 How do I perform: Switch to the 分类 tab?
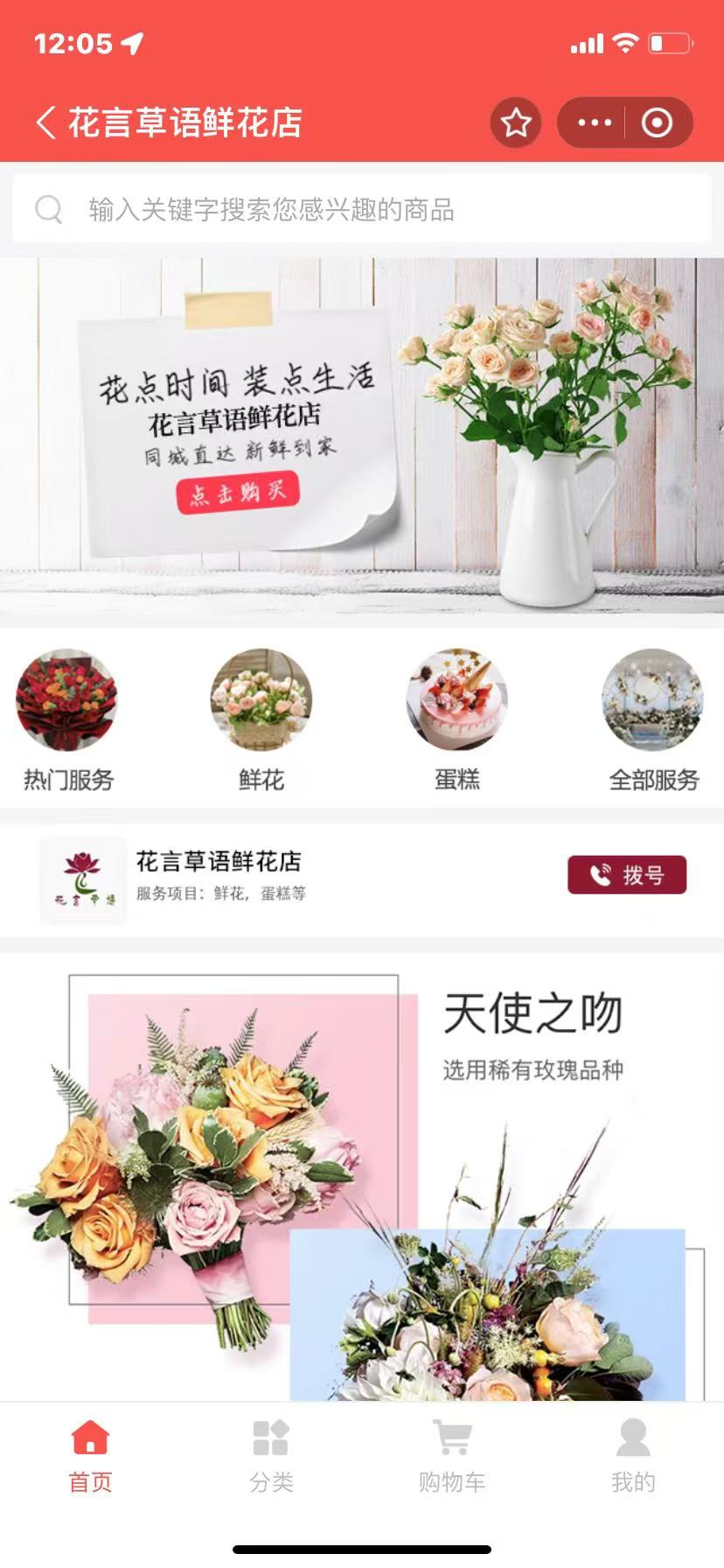(271, 1457)
